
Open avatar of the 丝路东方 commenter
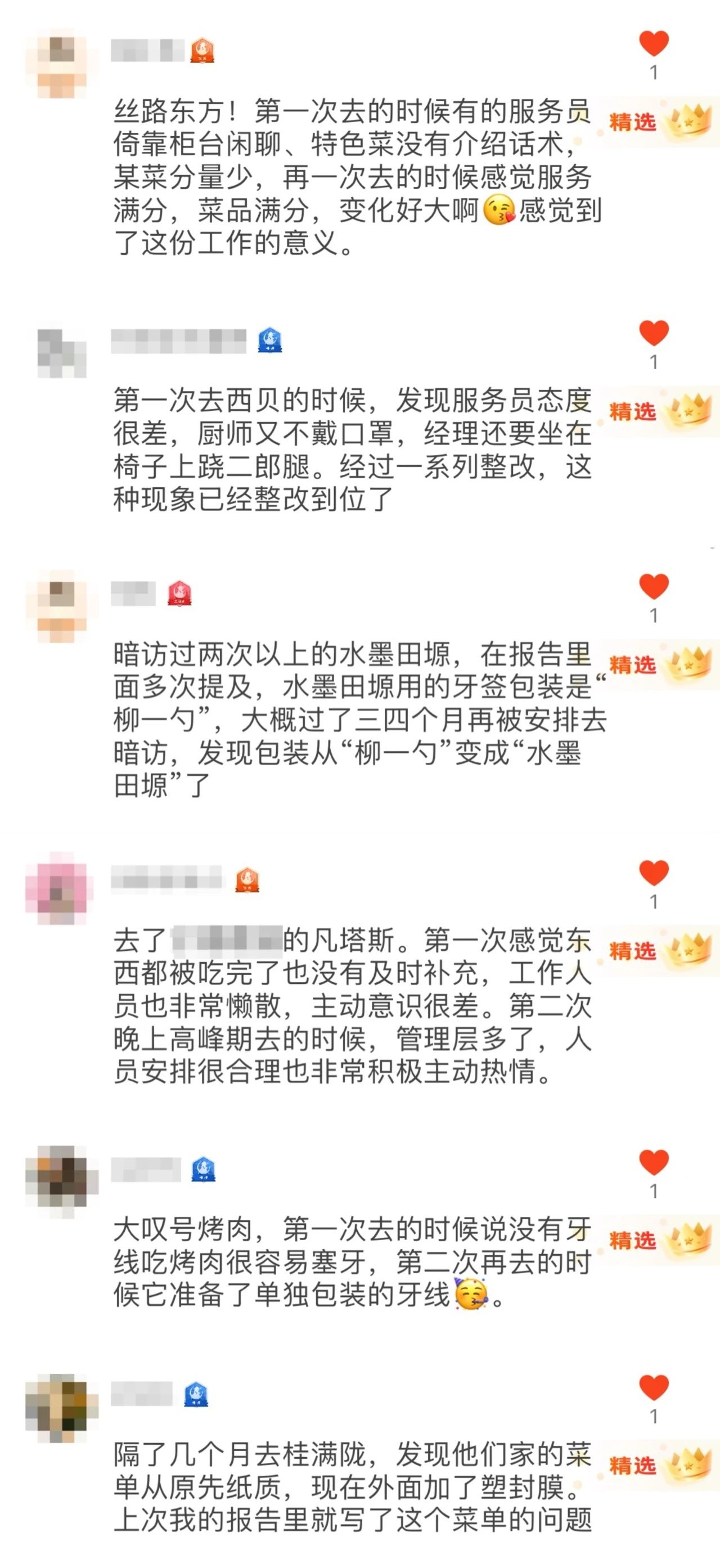pos(61,64)
